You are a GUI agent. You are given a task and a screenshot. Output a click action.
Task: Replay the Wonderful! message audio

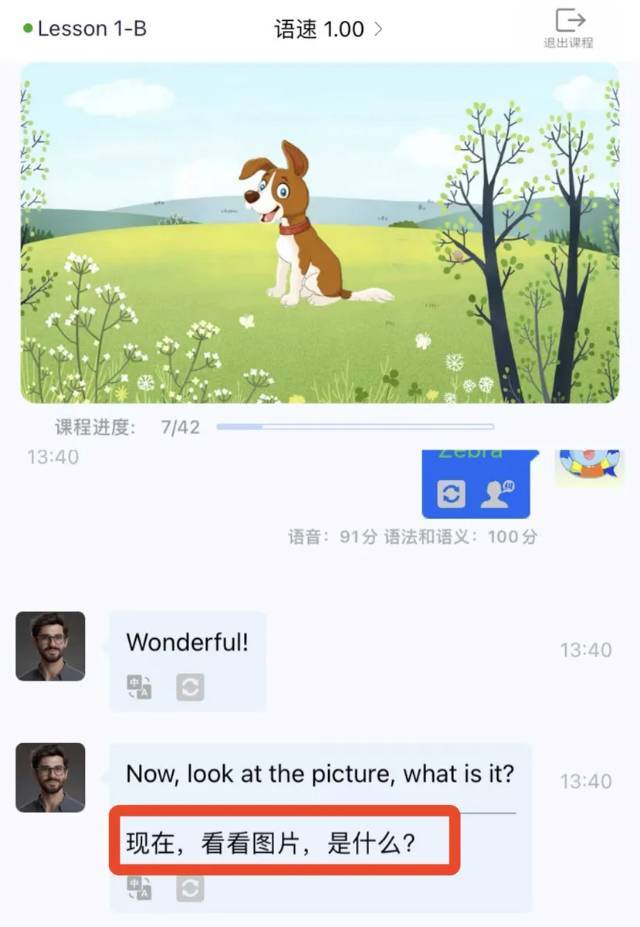point(189,686)
